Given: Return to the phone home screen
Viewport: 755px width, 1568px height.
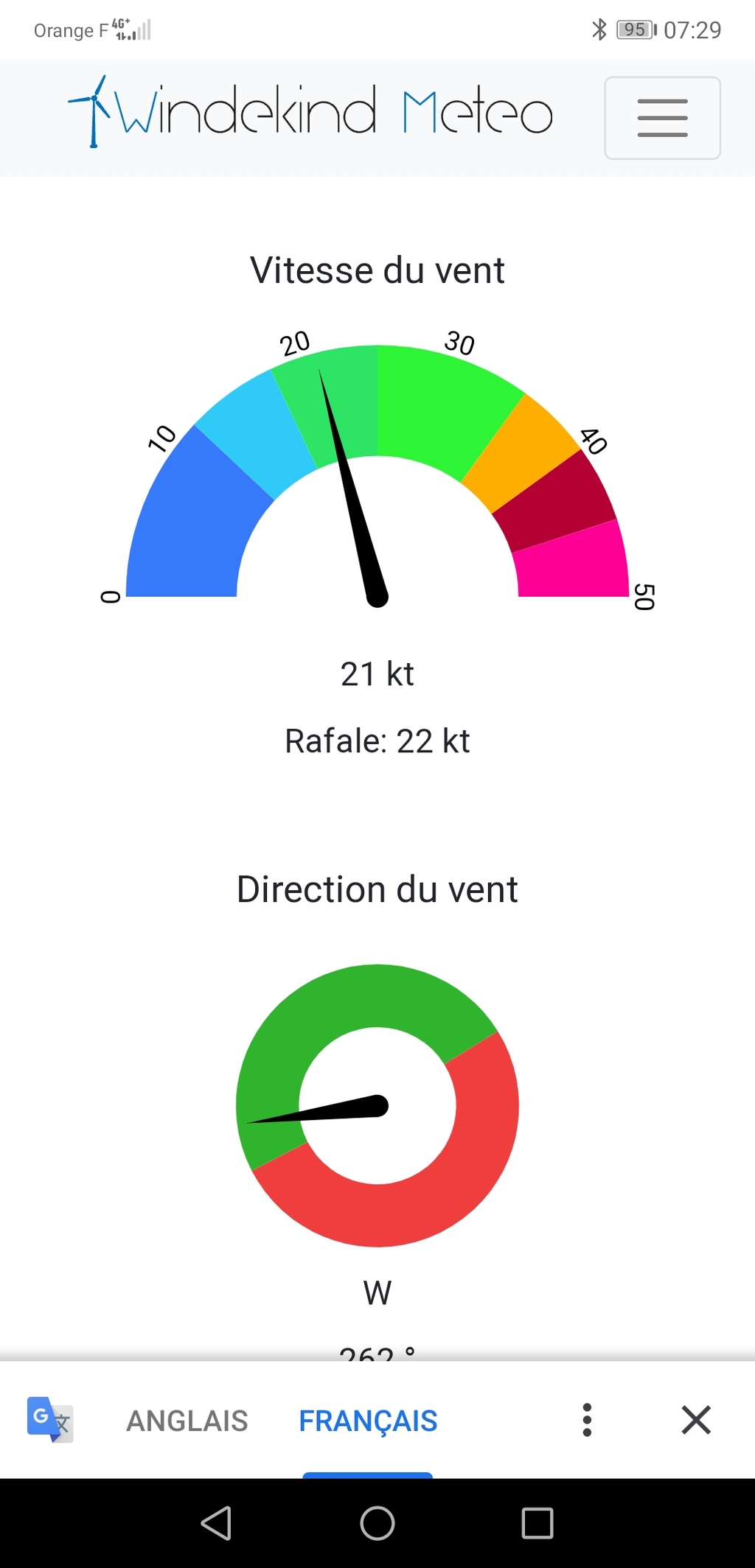Looking at the screenshot, I should click(x=377, y=1523).
